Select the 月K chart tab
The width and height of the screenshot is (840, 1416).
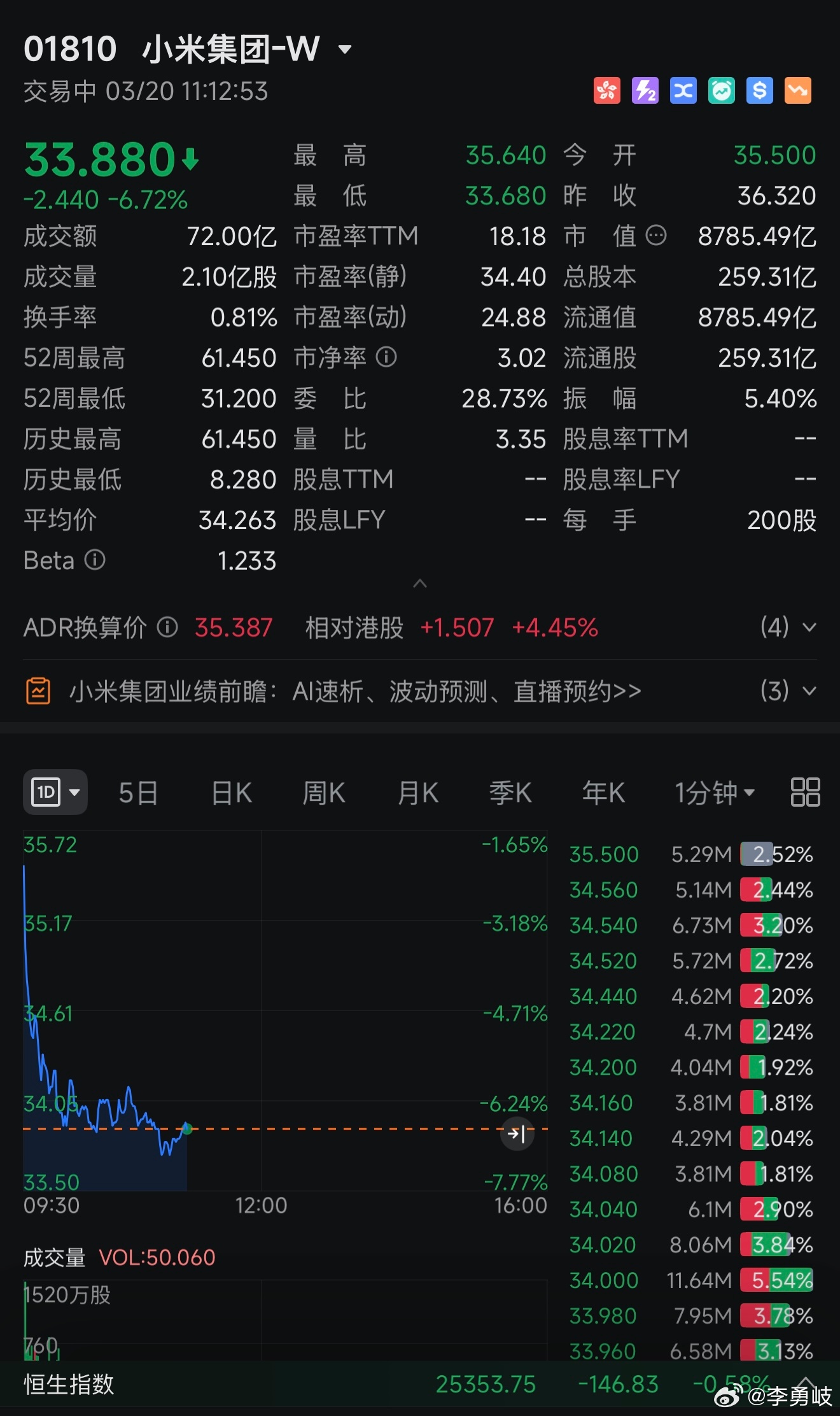click(417, 791)
